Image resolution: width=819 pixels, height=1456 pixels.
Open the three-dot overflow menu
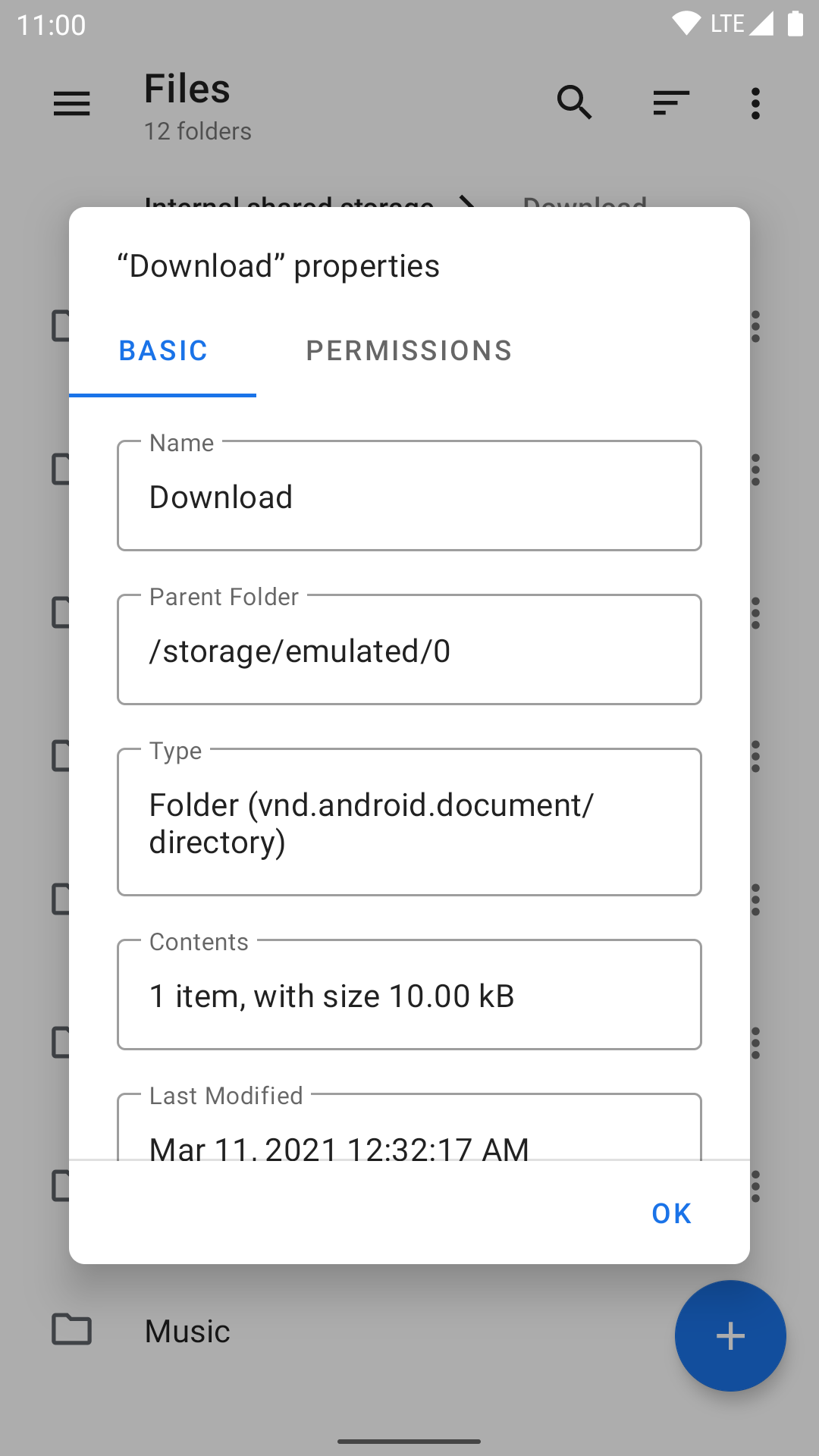coord(756,103)
